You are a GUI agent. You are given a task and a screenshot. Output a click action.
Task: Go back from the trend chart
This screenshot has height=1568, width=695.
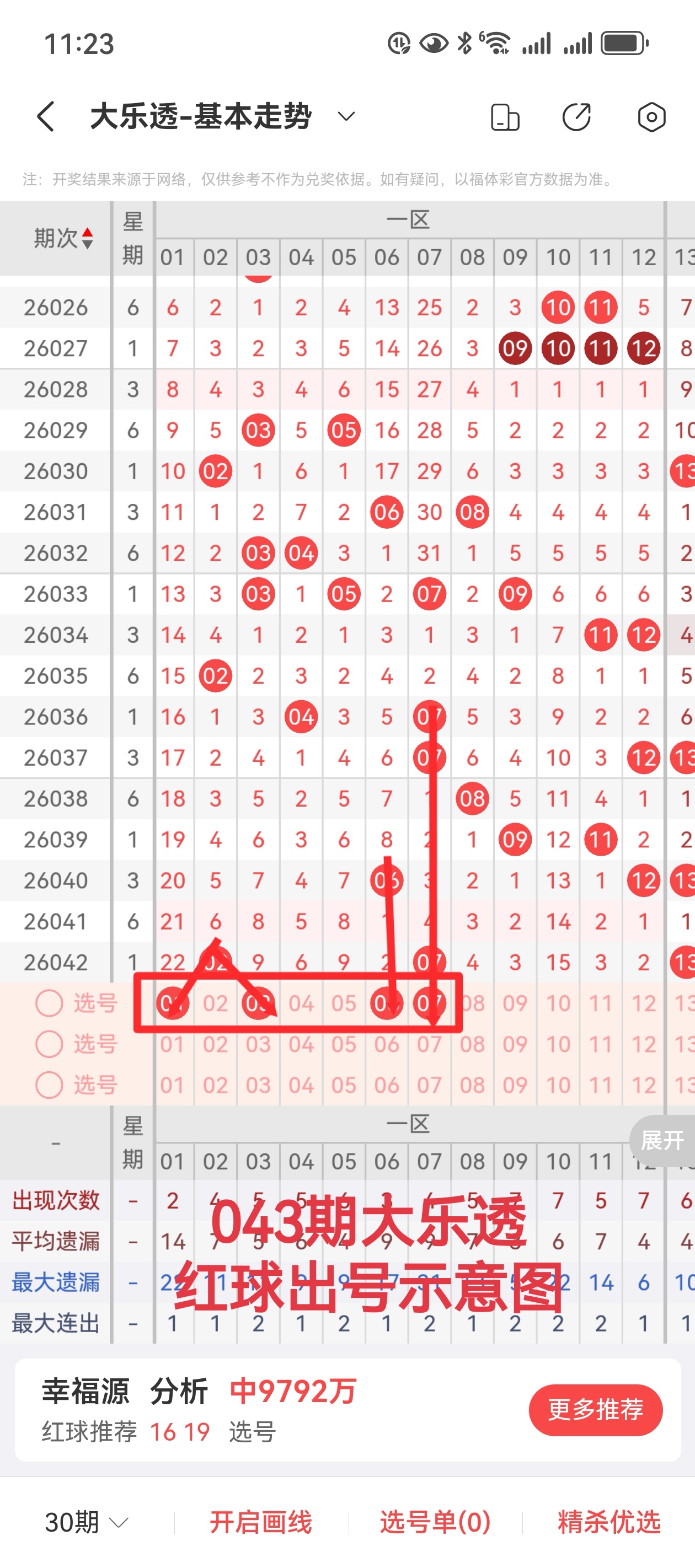click(x=46, y=116)
